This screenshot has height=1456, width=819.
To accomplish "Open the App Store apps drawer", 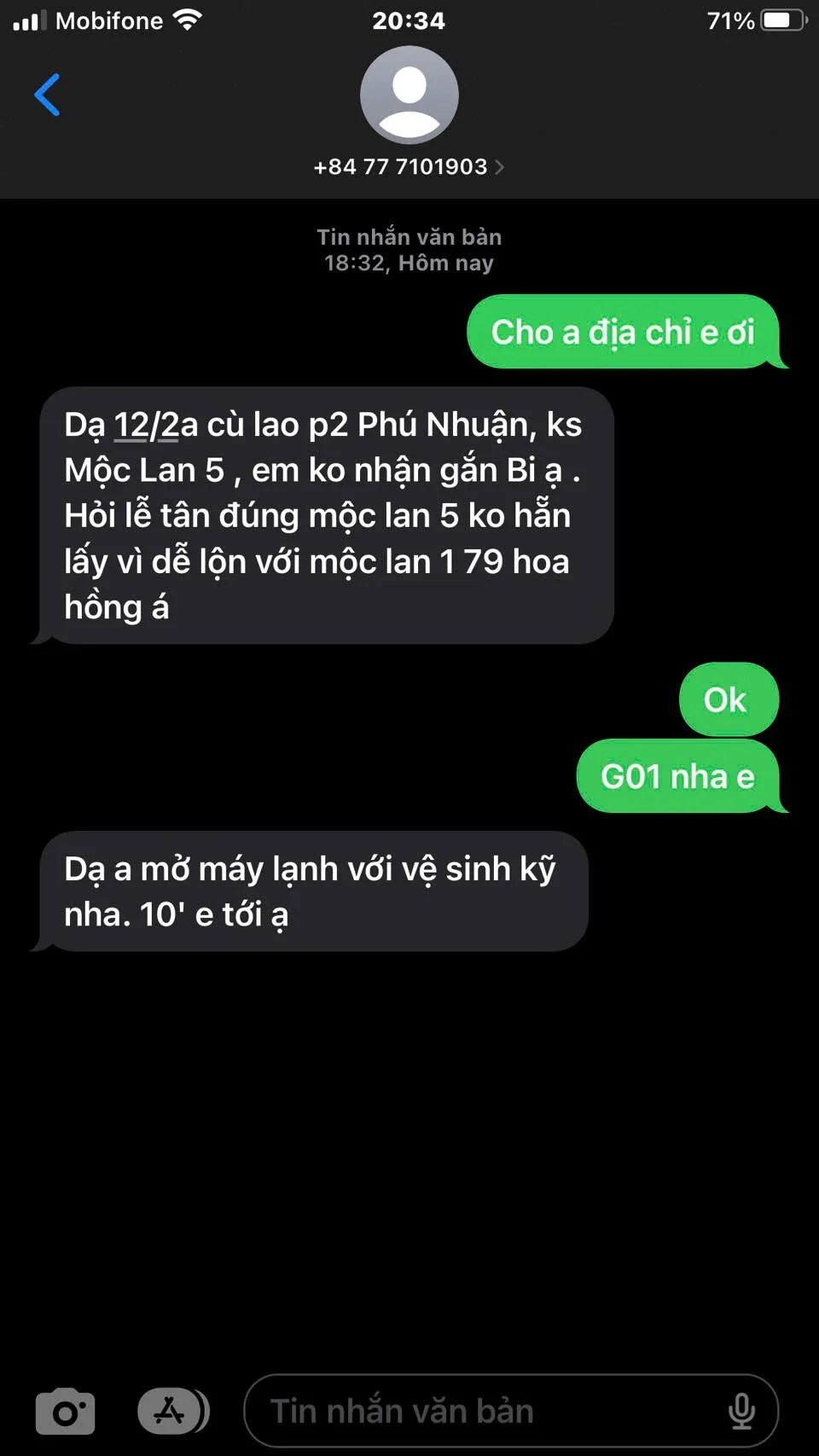I will 173,1412.
